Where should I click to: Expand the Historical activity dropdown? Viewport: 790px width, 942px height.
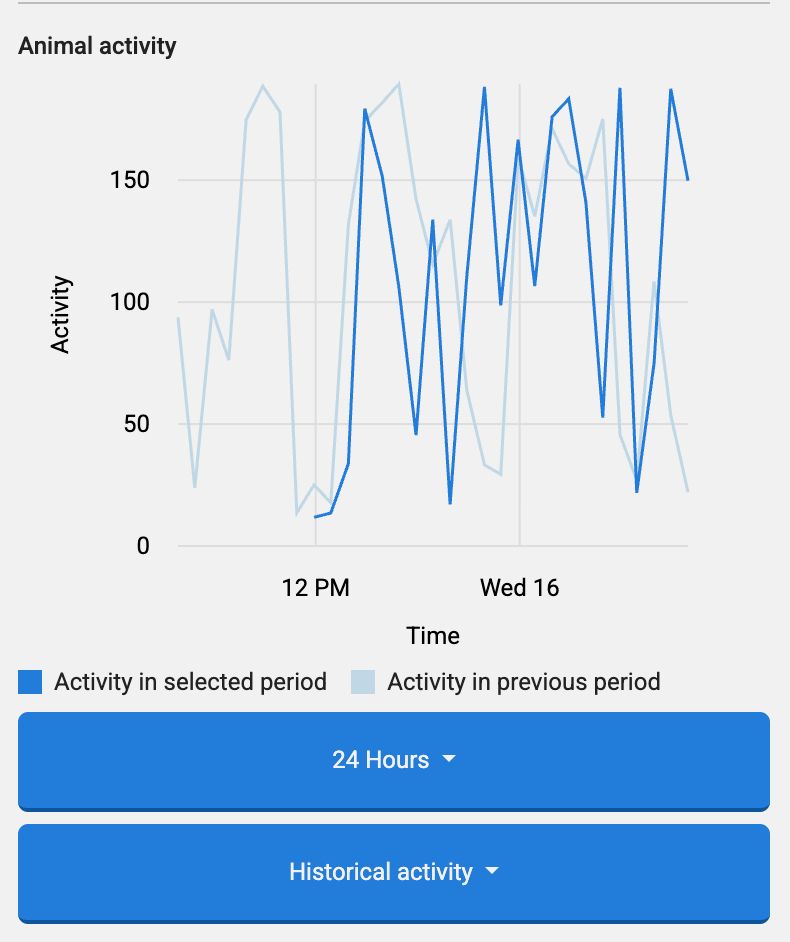(393, 873)
